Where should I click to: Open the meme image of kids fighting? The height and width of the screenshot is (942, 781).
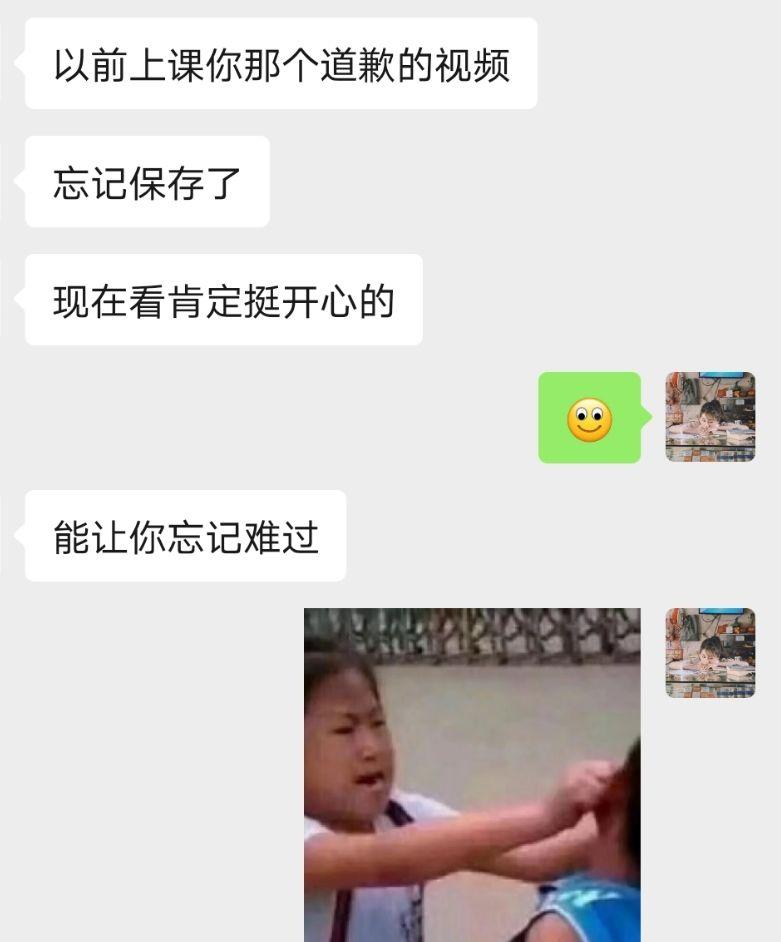point(472,774)
